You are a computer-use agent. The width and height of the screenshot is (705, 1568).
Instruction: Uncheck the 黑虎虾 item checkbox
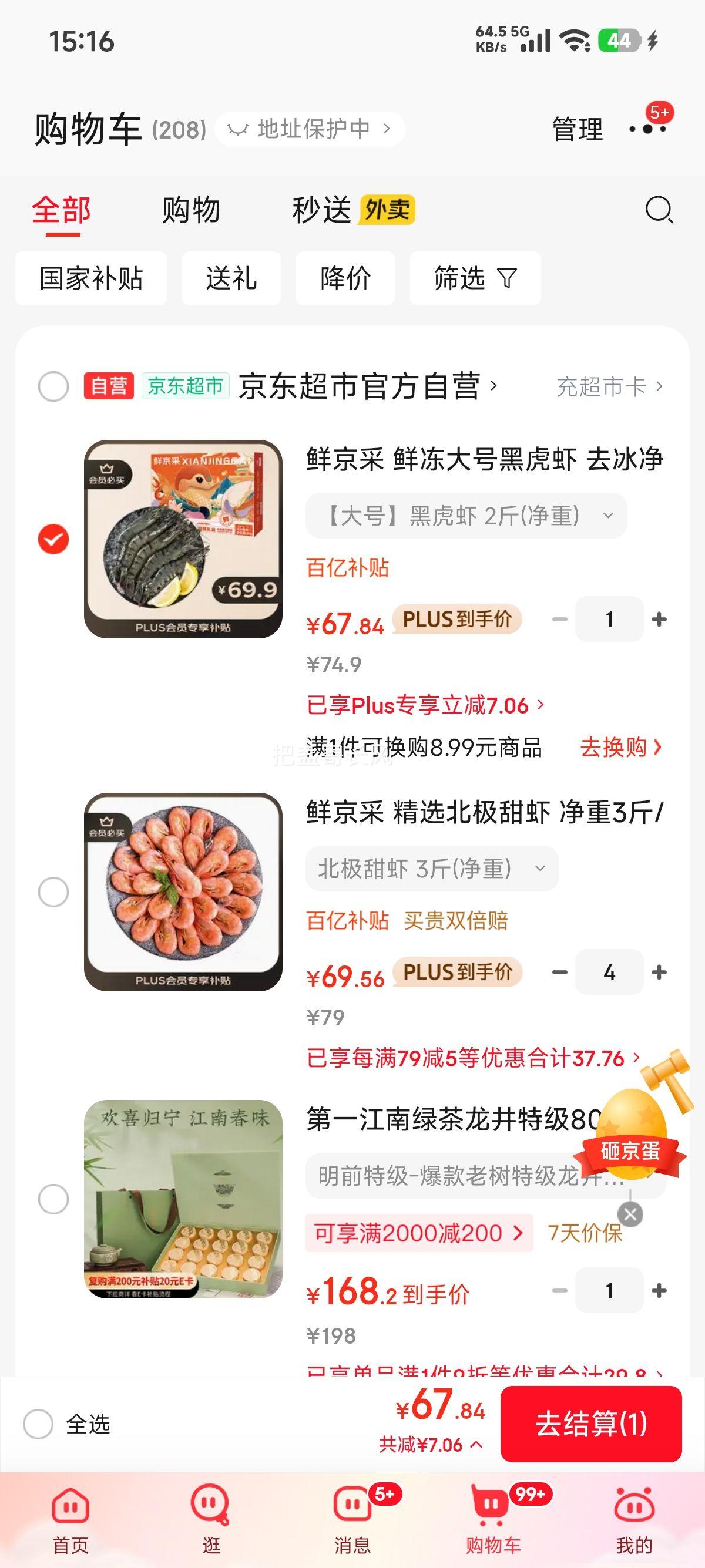53,538
